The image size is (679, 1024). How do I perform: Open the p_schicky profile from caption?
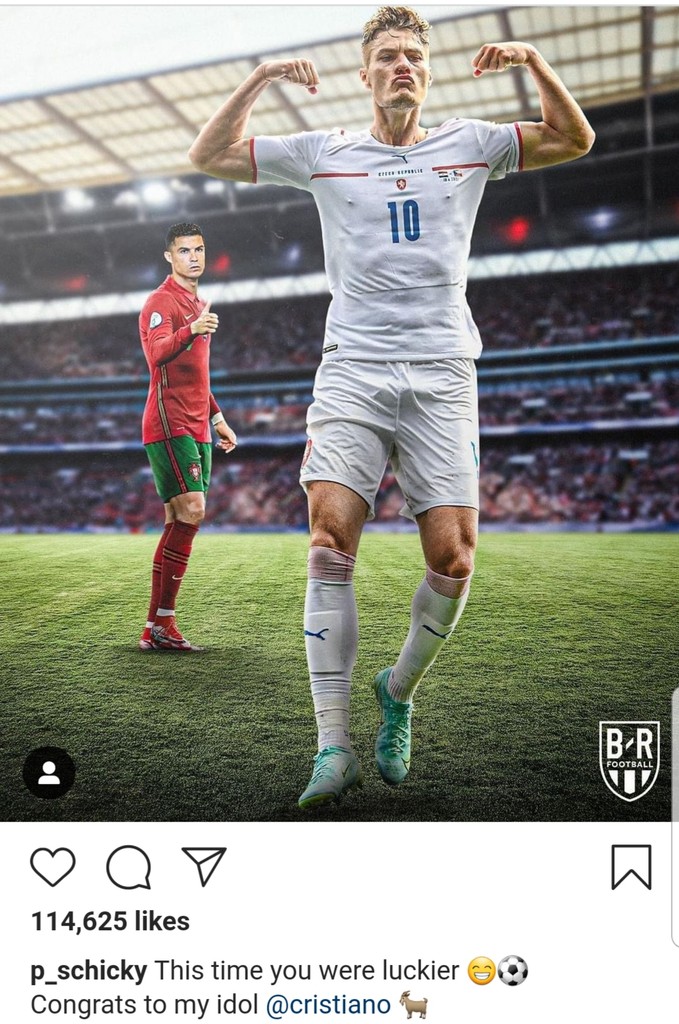tap(89, 970)
